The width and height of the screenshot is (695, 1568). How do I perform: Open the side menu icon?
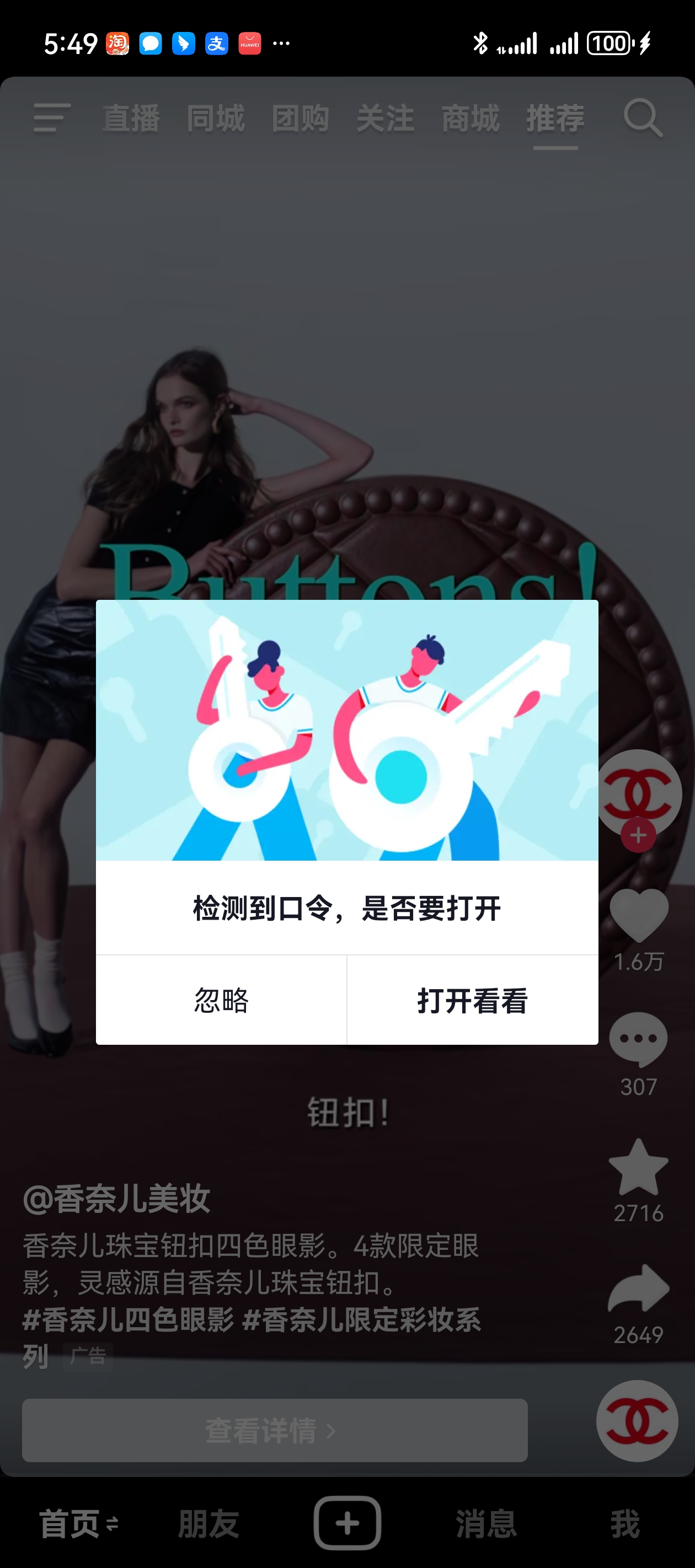(51, 117)
